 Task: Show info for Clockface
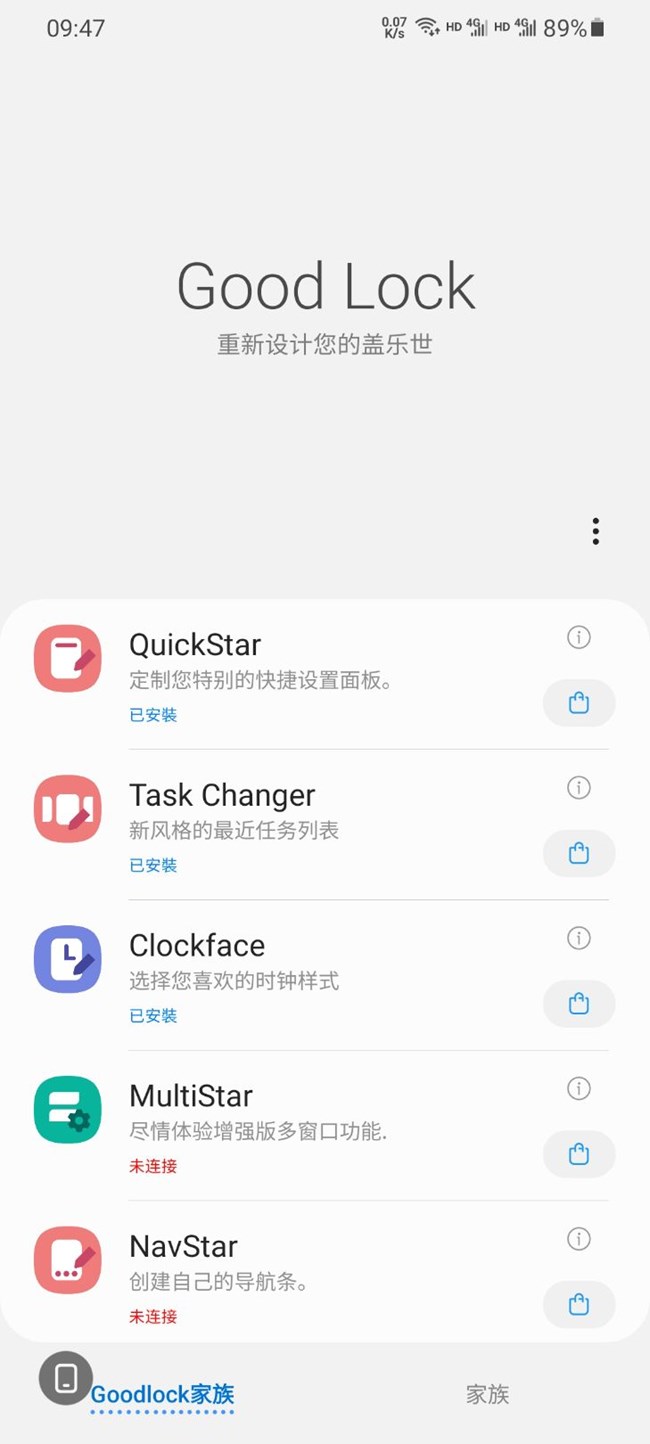(578, 938)
